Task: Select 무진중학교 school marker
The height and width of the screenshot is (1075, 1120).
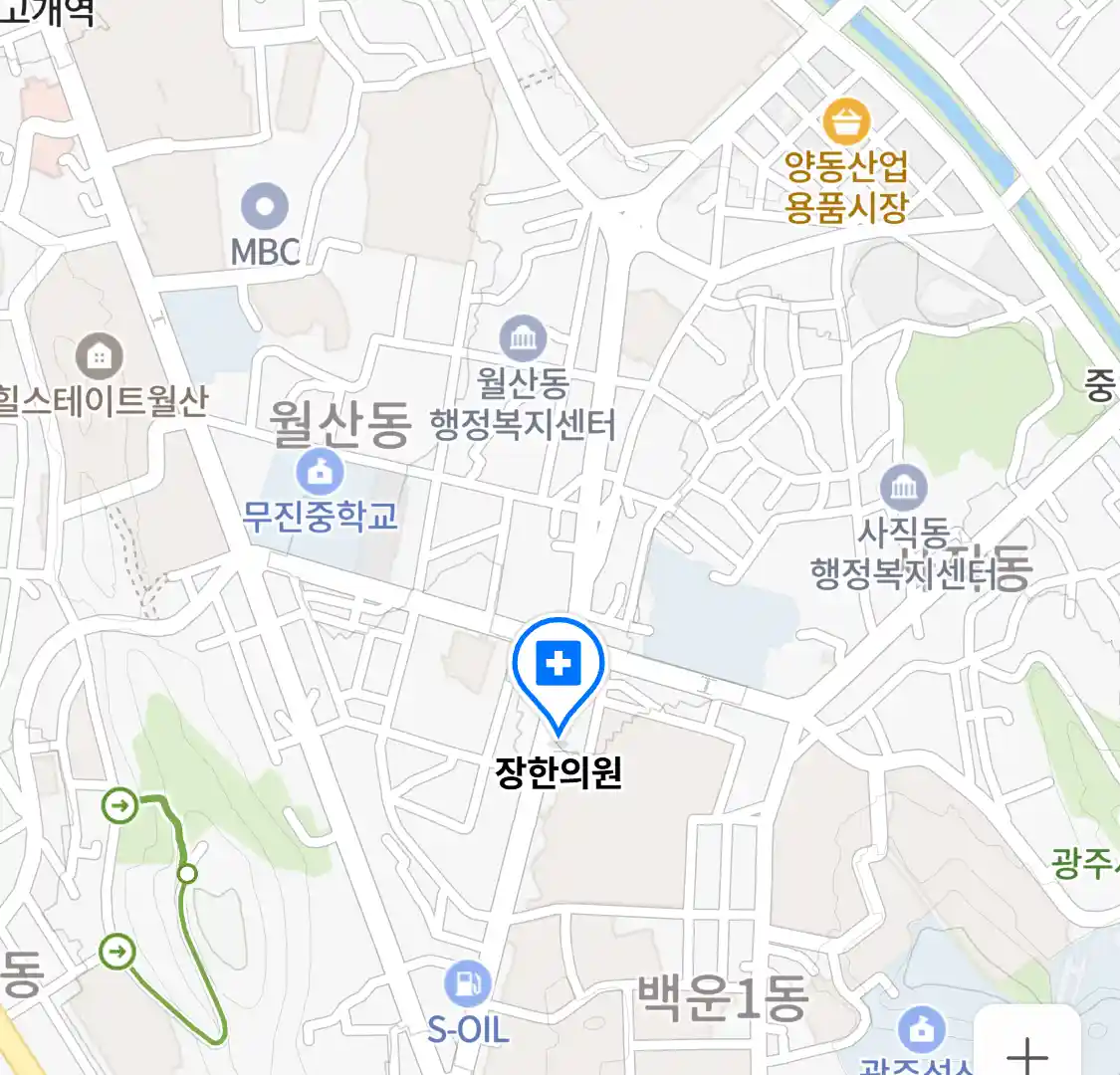Action: [320, 474]
